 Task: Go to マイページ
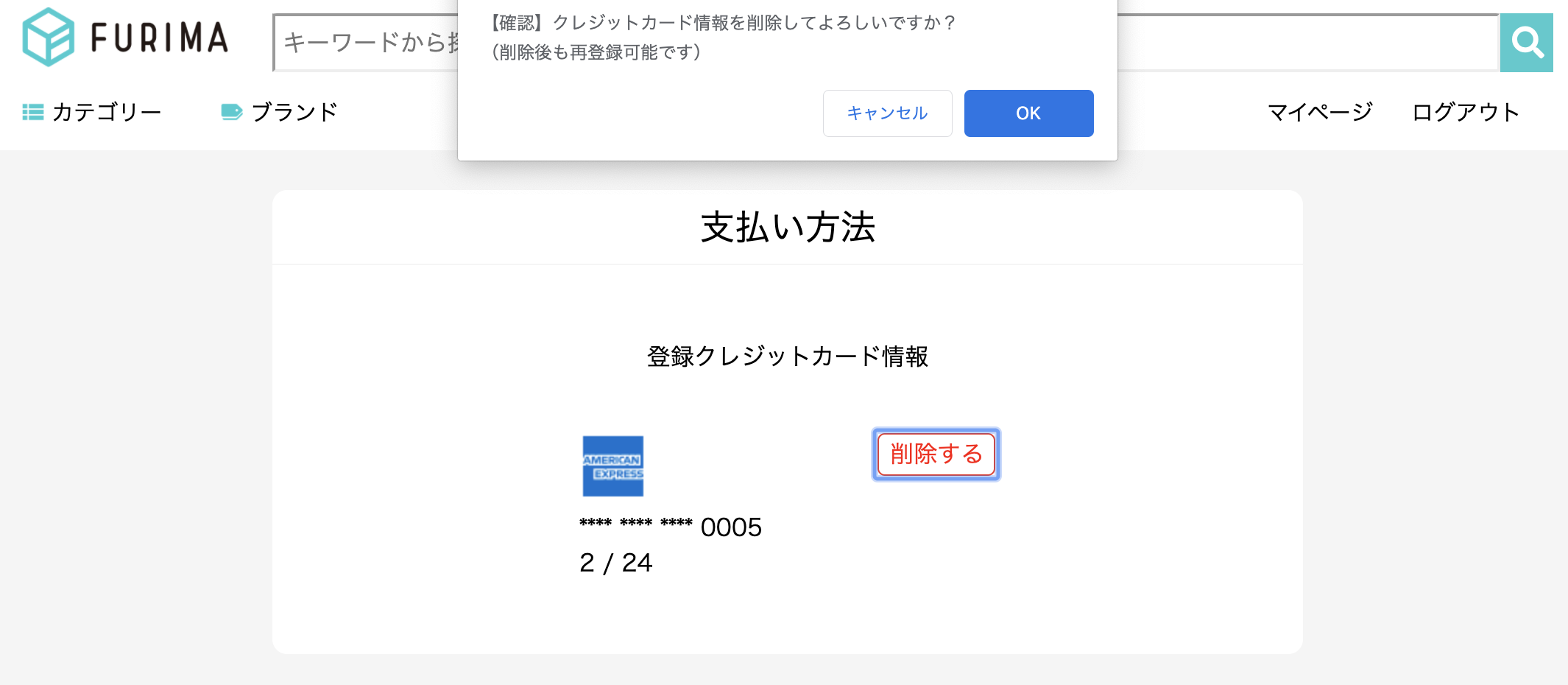[x=1319, y=112]
